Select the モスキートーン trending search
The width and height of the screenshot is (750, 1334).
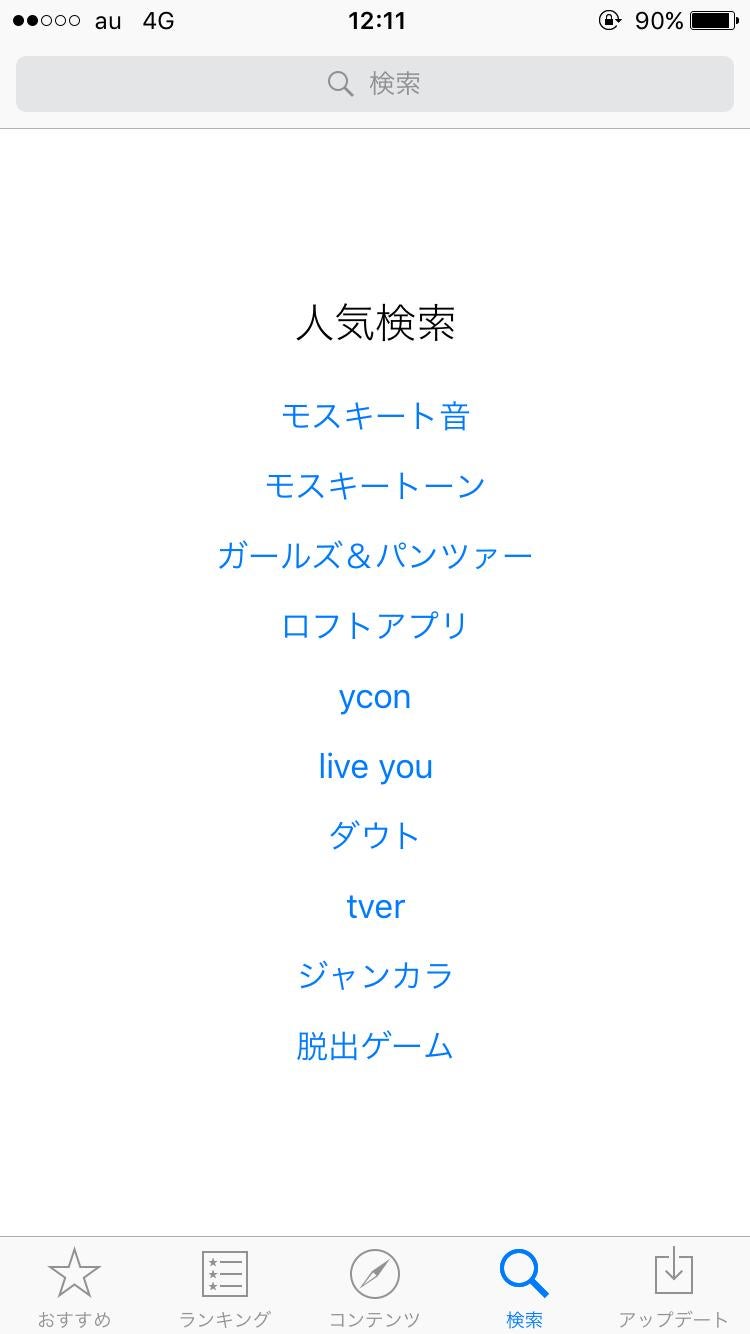375,486
